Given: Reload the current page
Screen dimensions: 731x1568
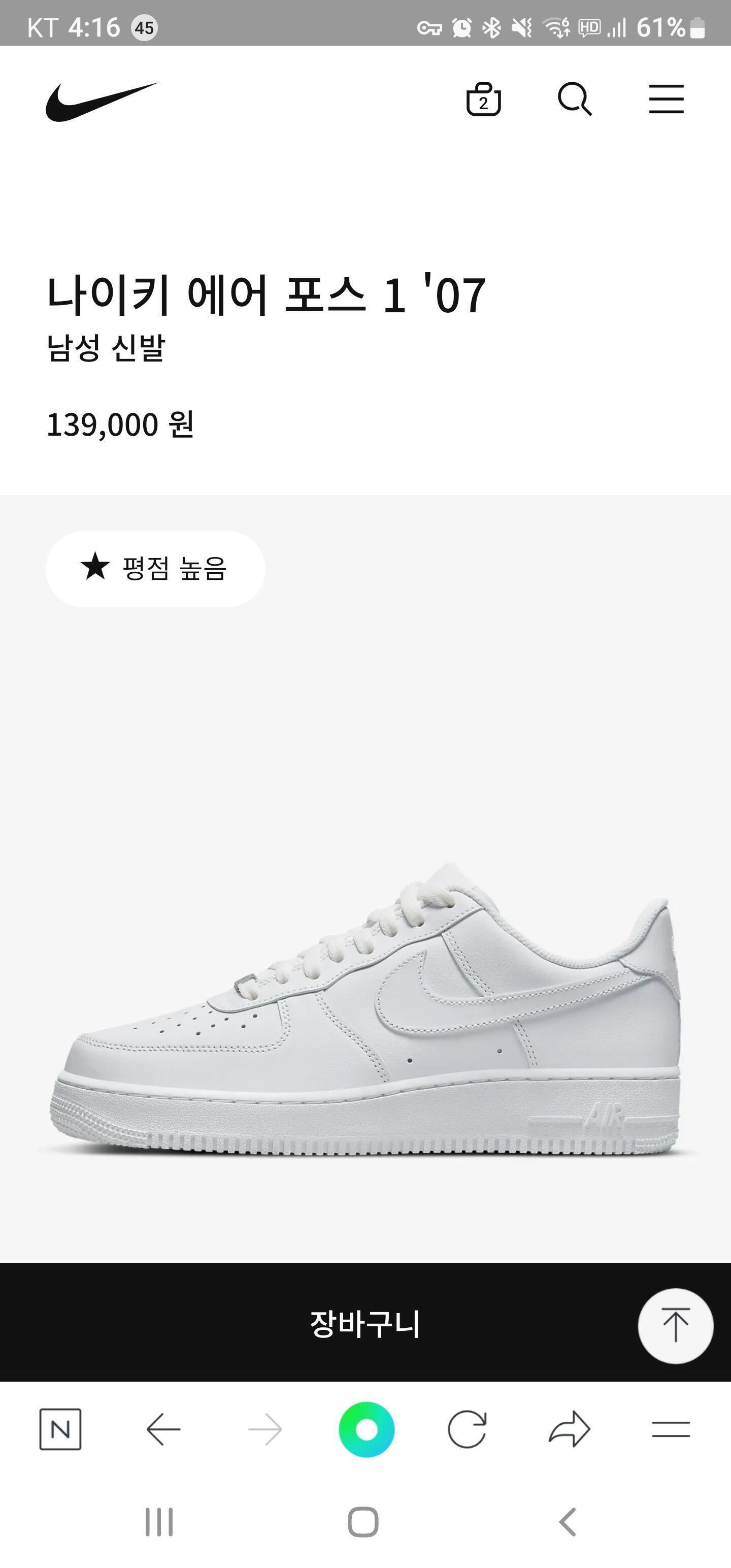Looking at the screenshot, I should pos(467,1428).
